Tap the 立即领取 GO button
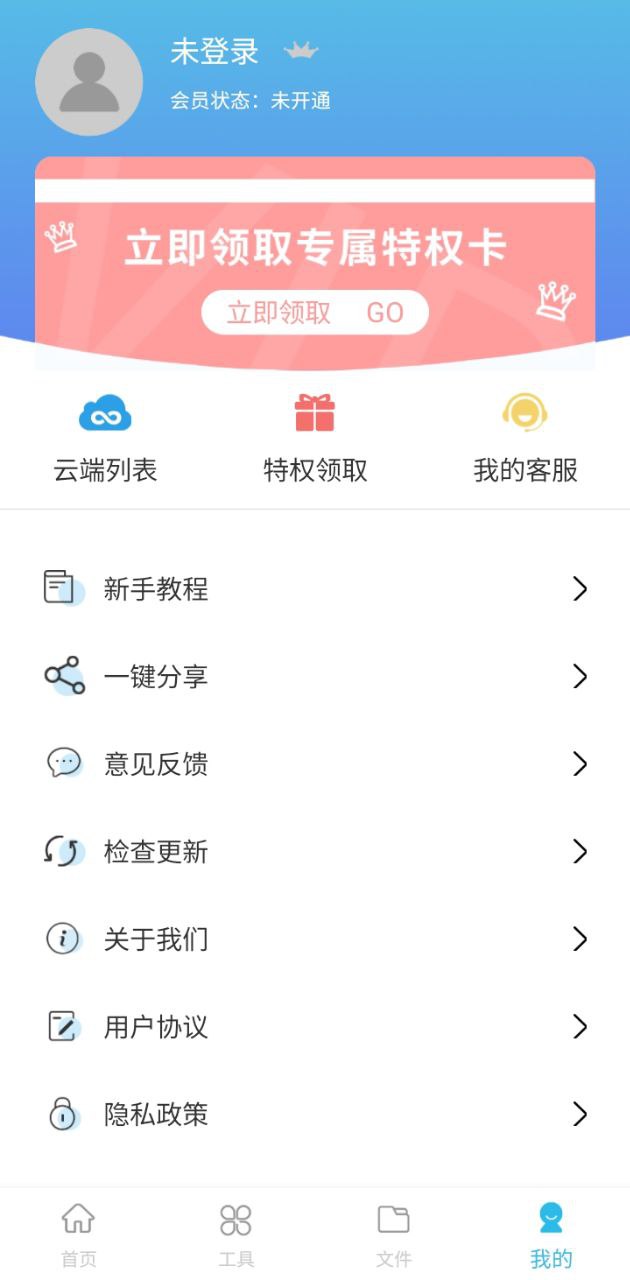This screenshot has width=630, height=1280. pos(315,313)
